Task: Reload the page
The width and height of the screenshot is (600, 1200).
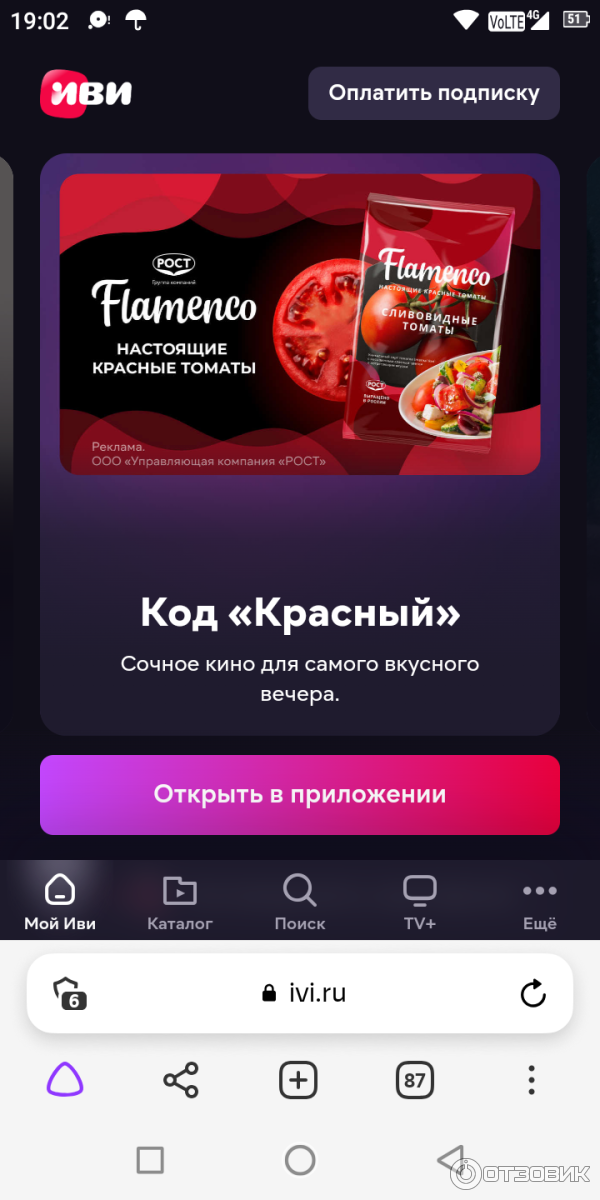Action: (533, 993)
